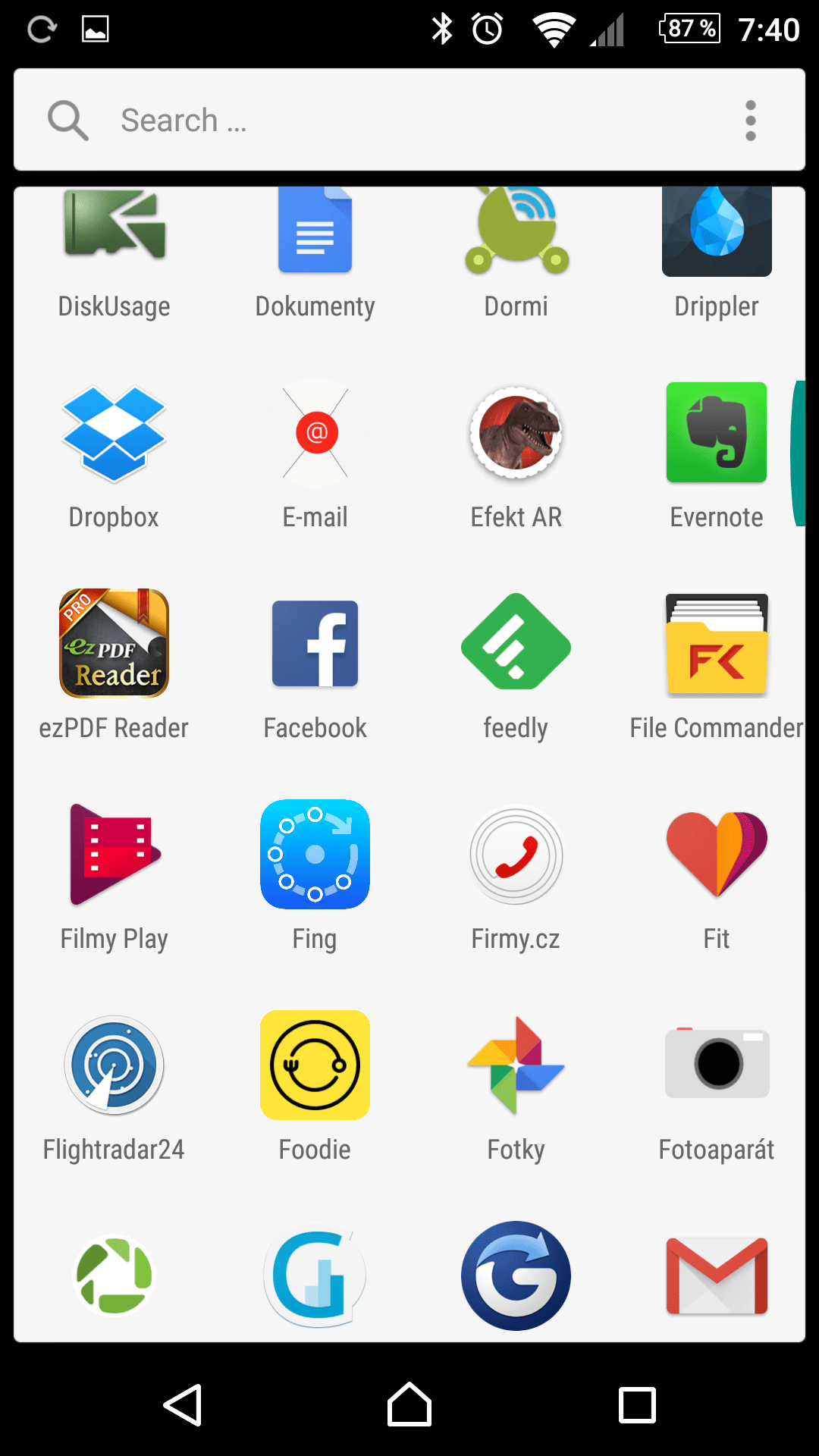
Task: Open the three-dot overflow menu
Action: [x=750, y=121]
